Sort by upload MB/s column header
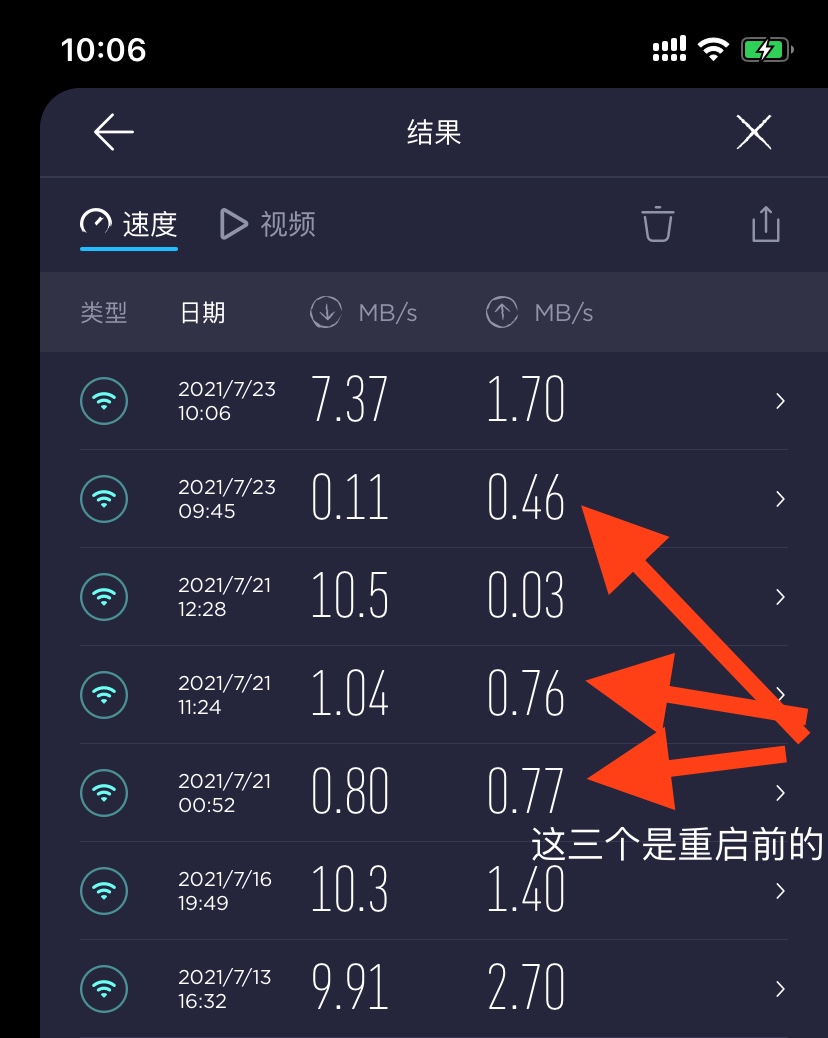 coord(540,313)
